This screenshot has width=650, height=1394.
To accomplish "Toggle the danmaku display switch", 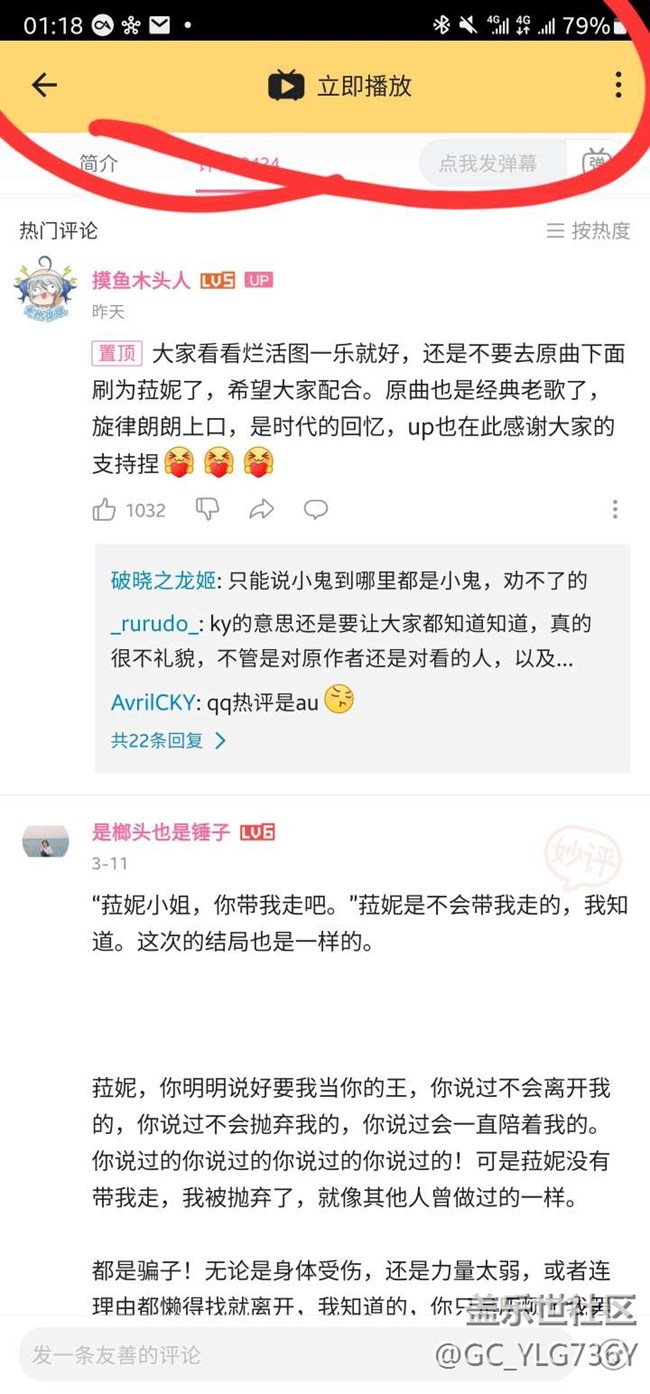I will [x=597, y=162].
